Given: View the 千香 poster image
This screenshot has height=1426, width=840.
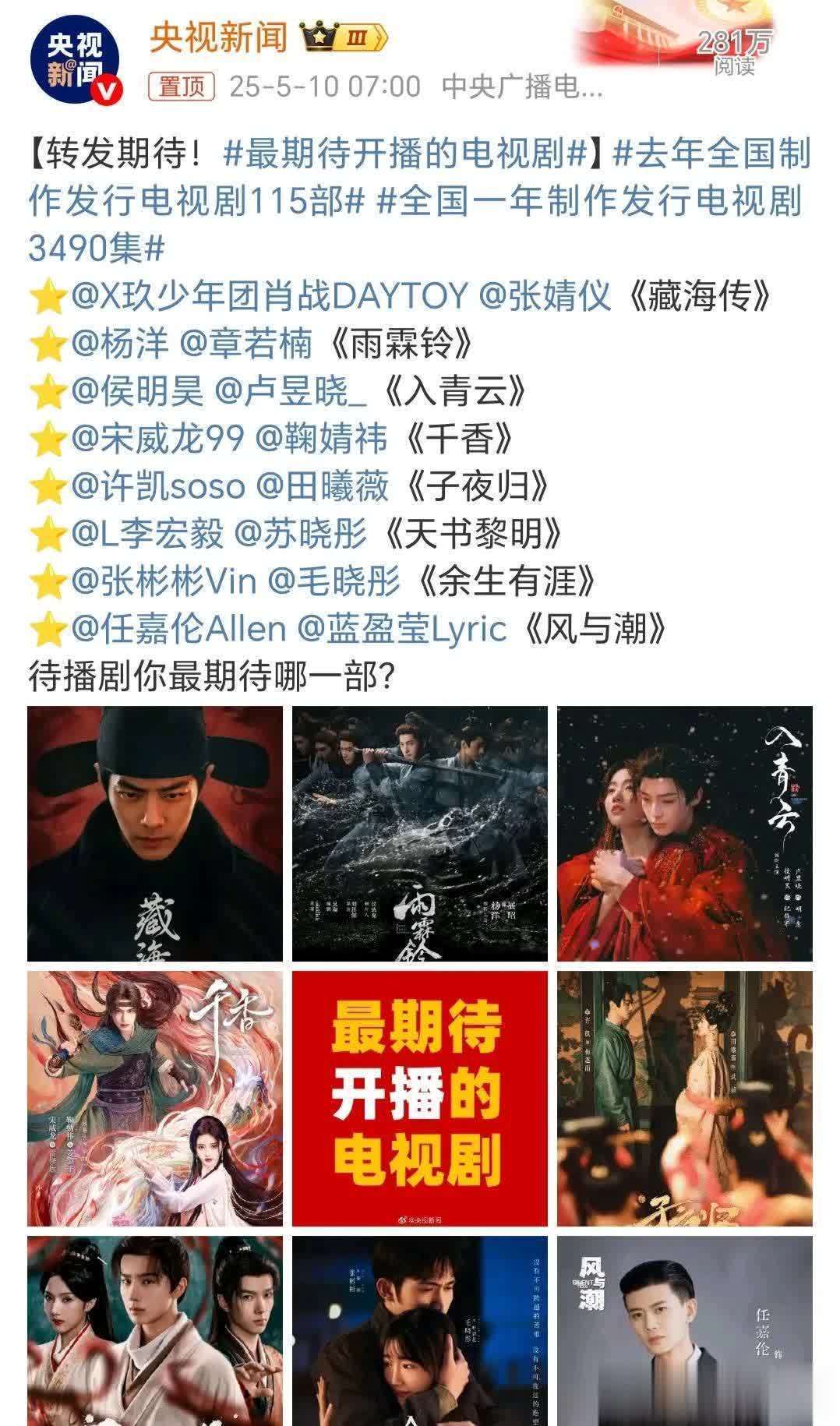Looking at the screenshot, I should tap(155, 1099).
